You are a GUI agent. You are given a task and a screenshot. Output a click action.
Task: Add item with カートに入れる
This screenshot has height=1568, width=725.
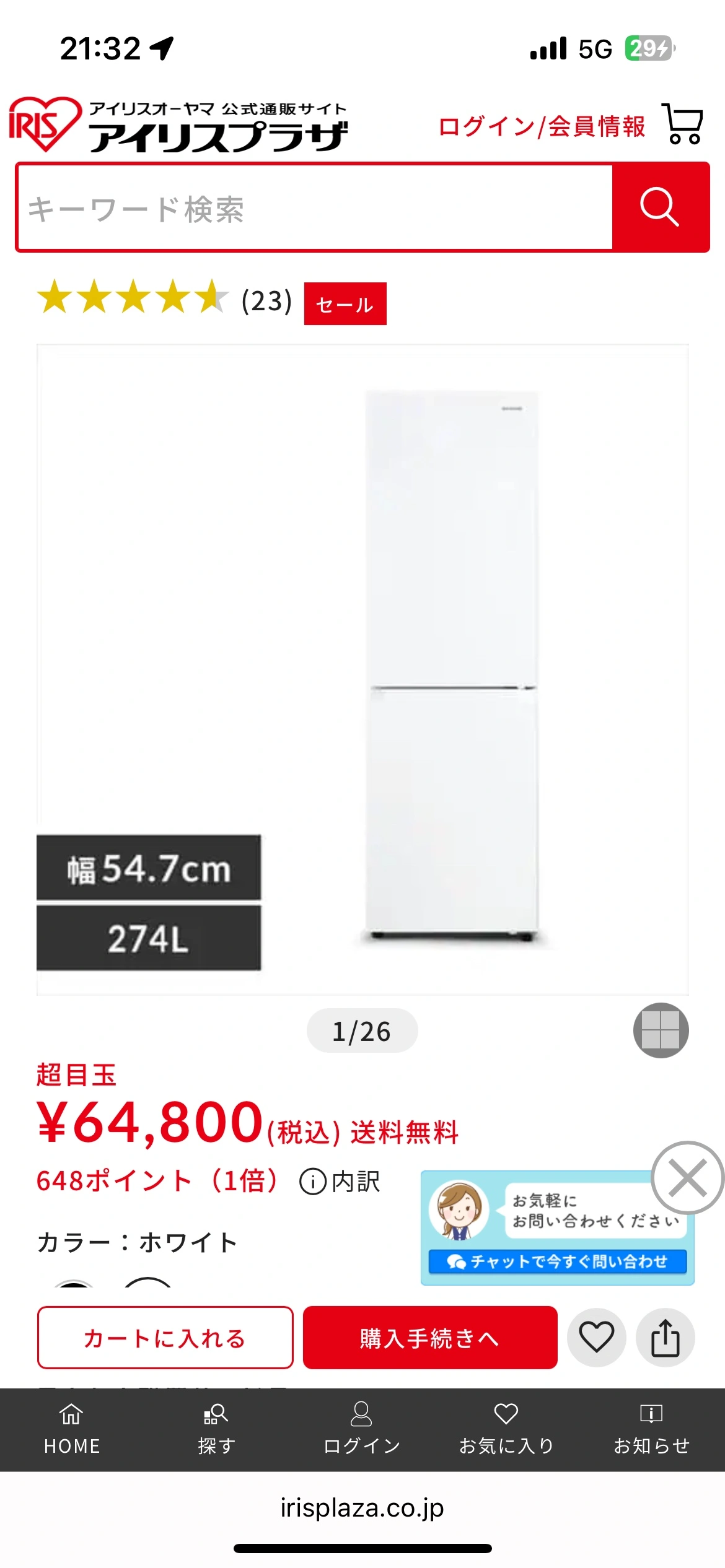pyautogui.click(x=165, y=1338)
